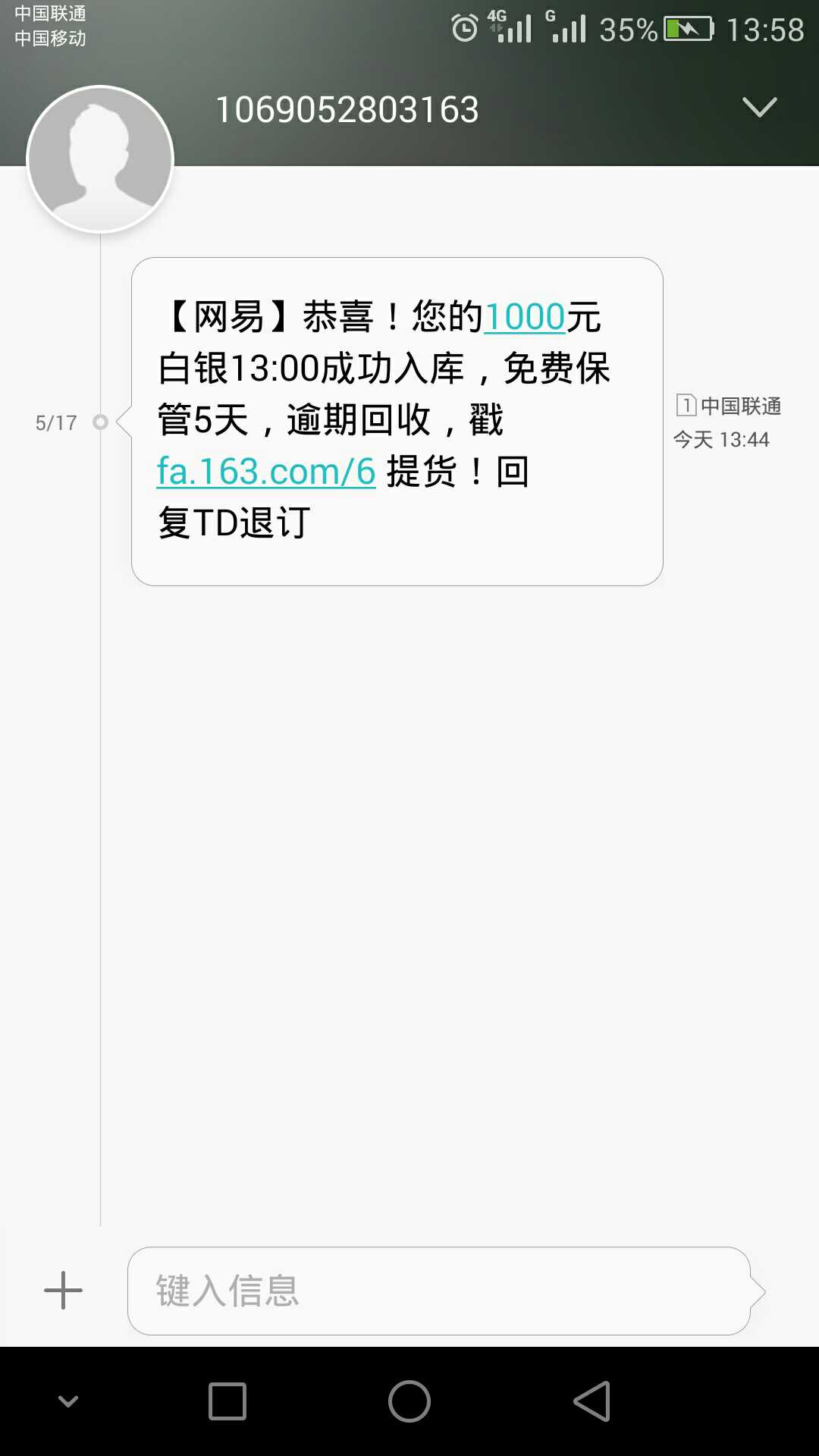This screenshot has height=1456, width=819.
Task: Return to the home screen
Action: tap(409, 1401)
